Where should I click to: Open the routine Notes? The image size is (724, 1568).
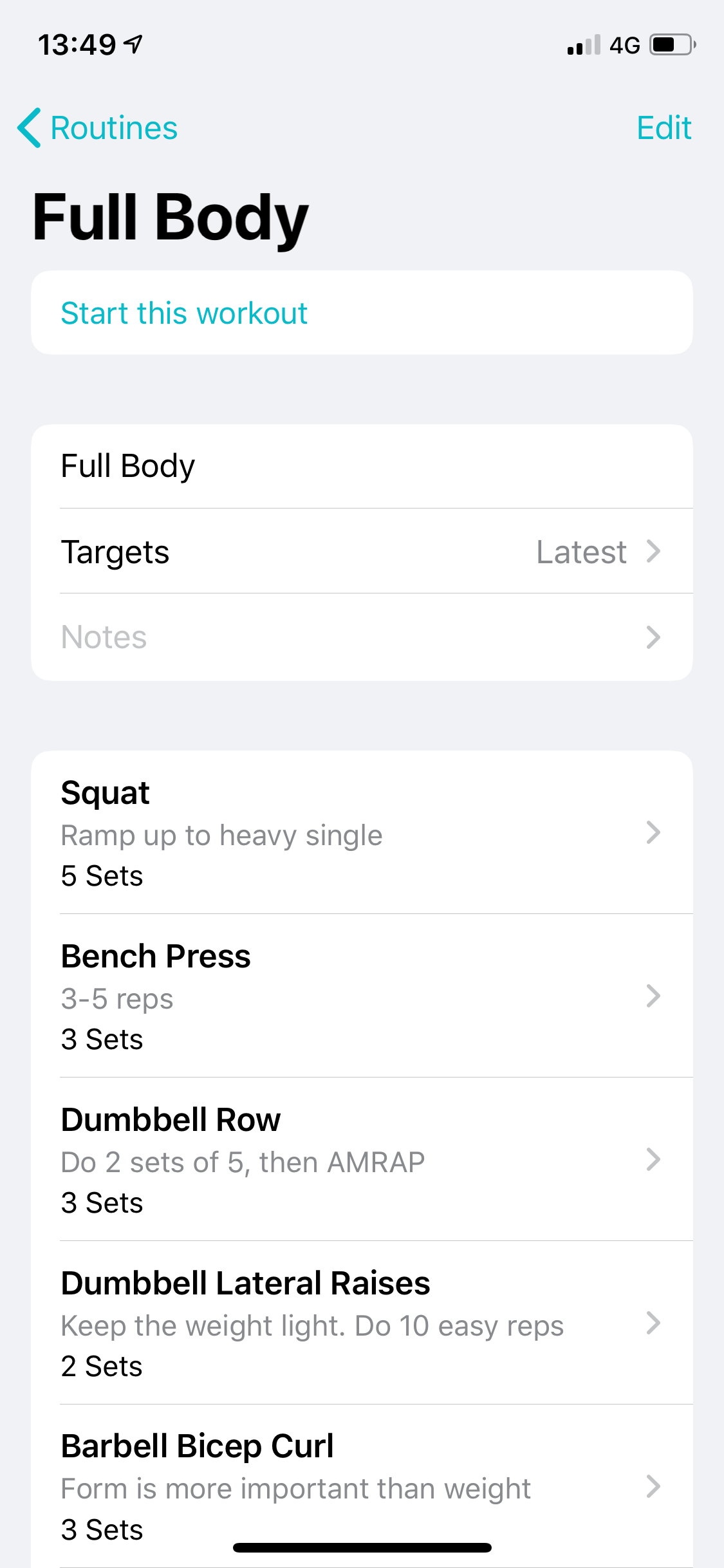(362, 637)
